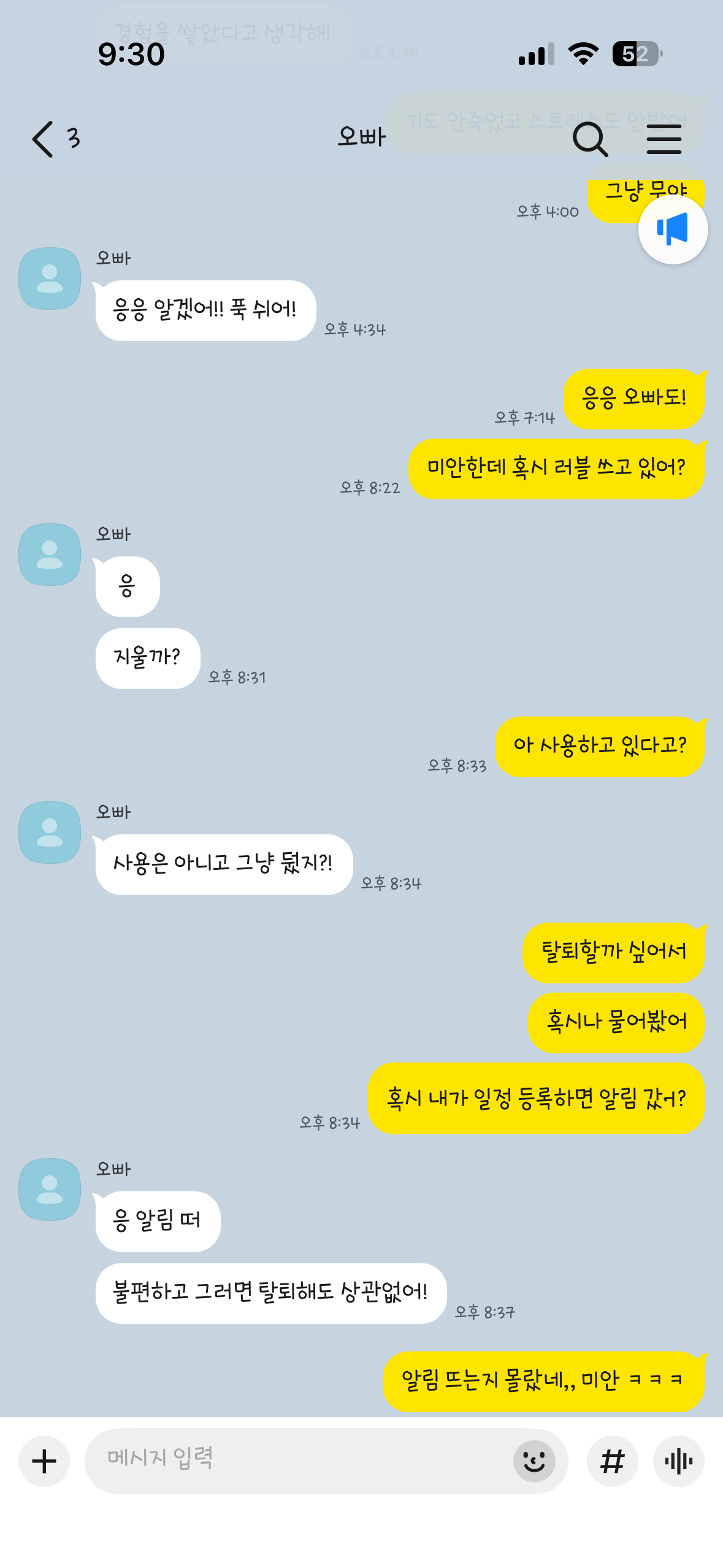The image size is (723, 1568).
Task: Go back to the chat list
Action: (x=43, y=139)
